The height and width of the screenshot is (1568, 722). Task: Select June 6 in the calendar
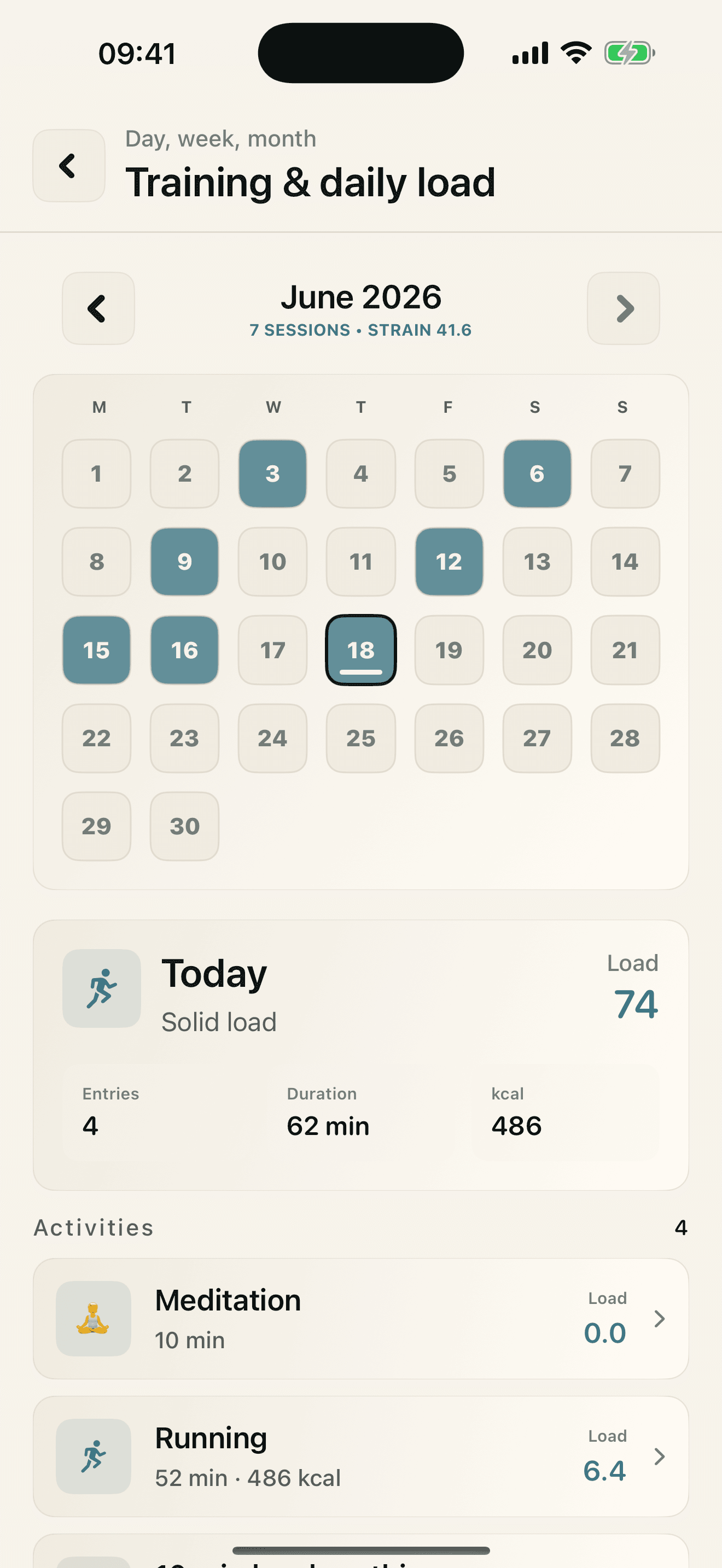click(537, 473)
